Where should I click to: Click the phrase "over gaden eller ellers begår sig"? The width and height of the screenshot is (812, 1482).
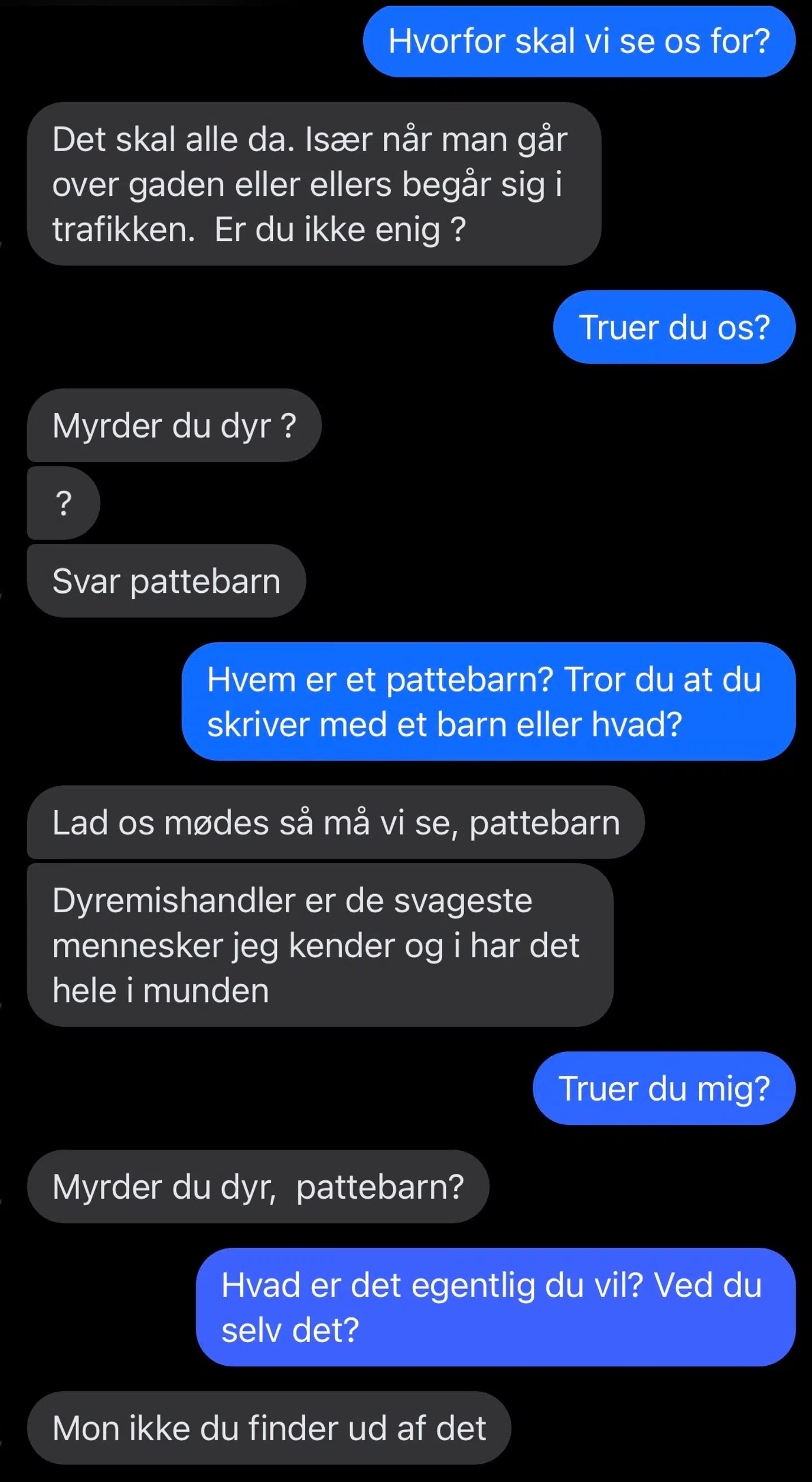(x=299, y=185)
